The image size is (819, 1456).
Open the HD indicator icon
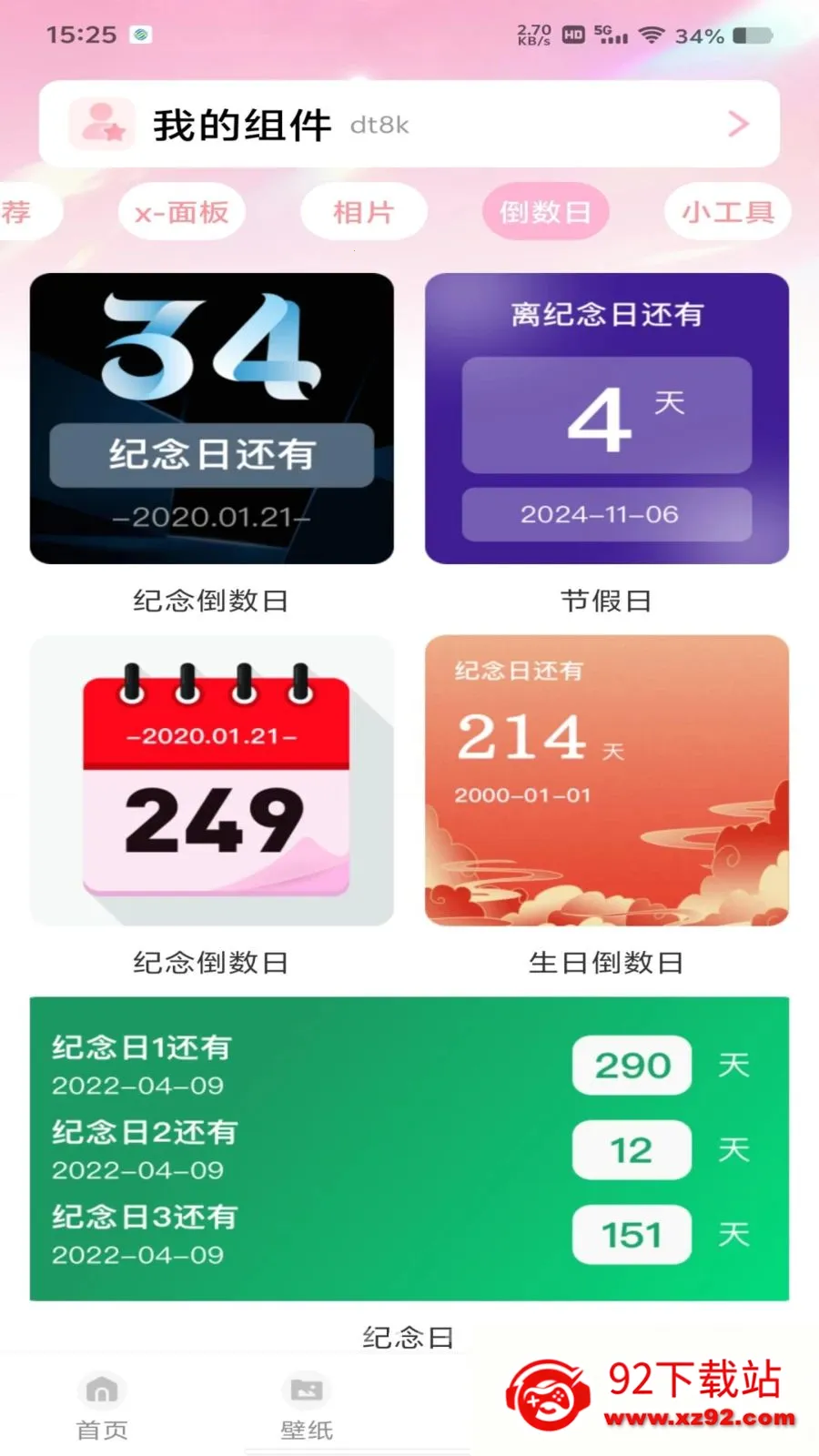point(574,33)
